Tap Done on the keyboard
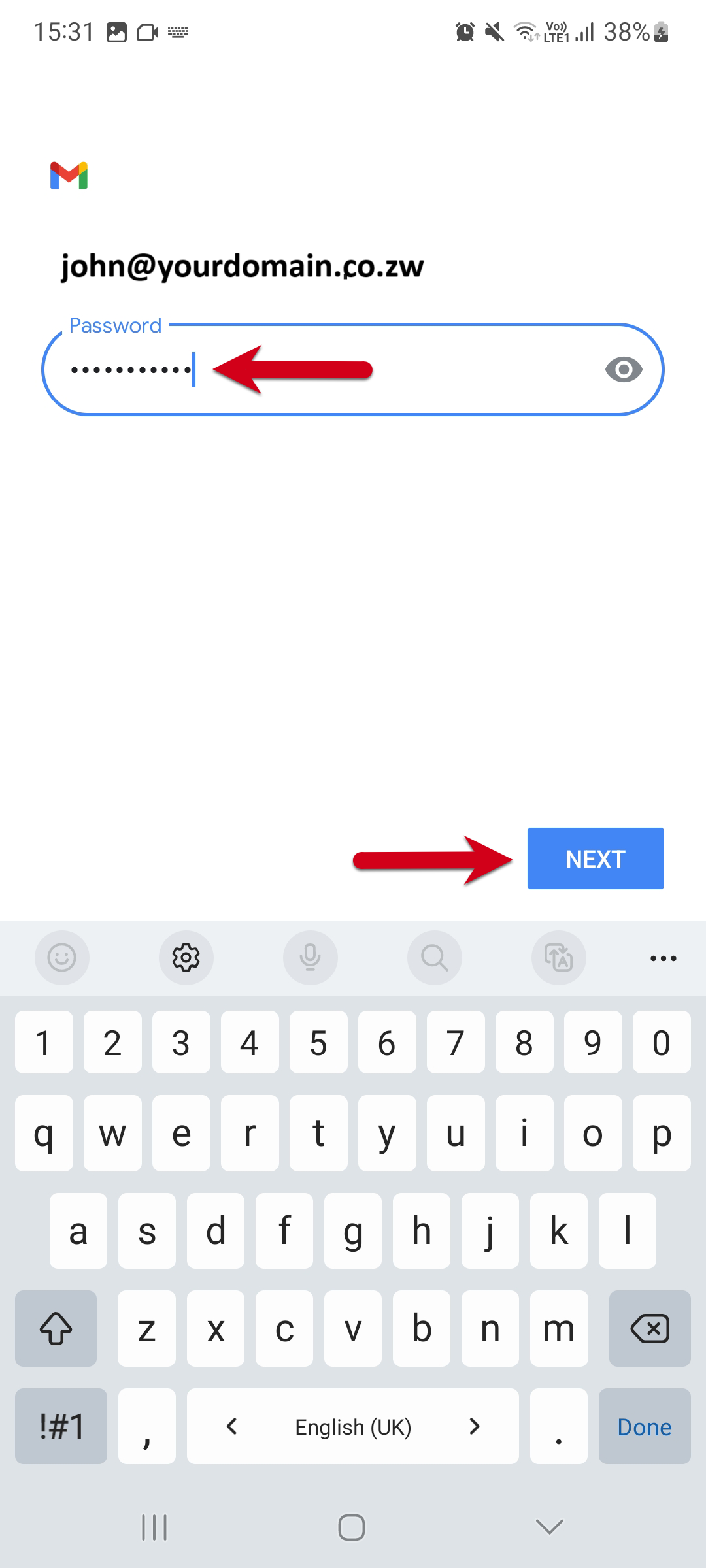 point(645,1427)
